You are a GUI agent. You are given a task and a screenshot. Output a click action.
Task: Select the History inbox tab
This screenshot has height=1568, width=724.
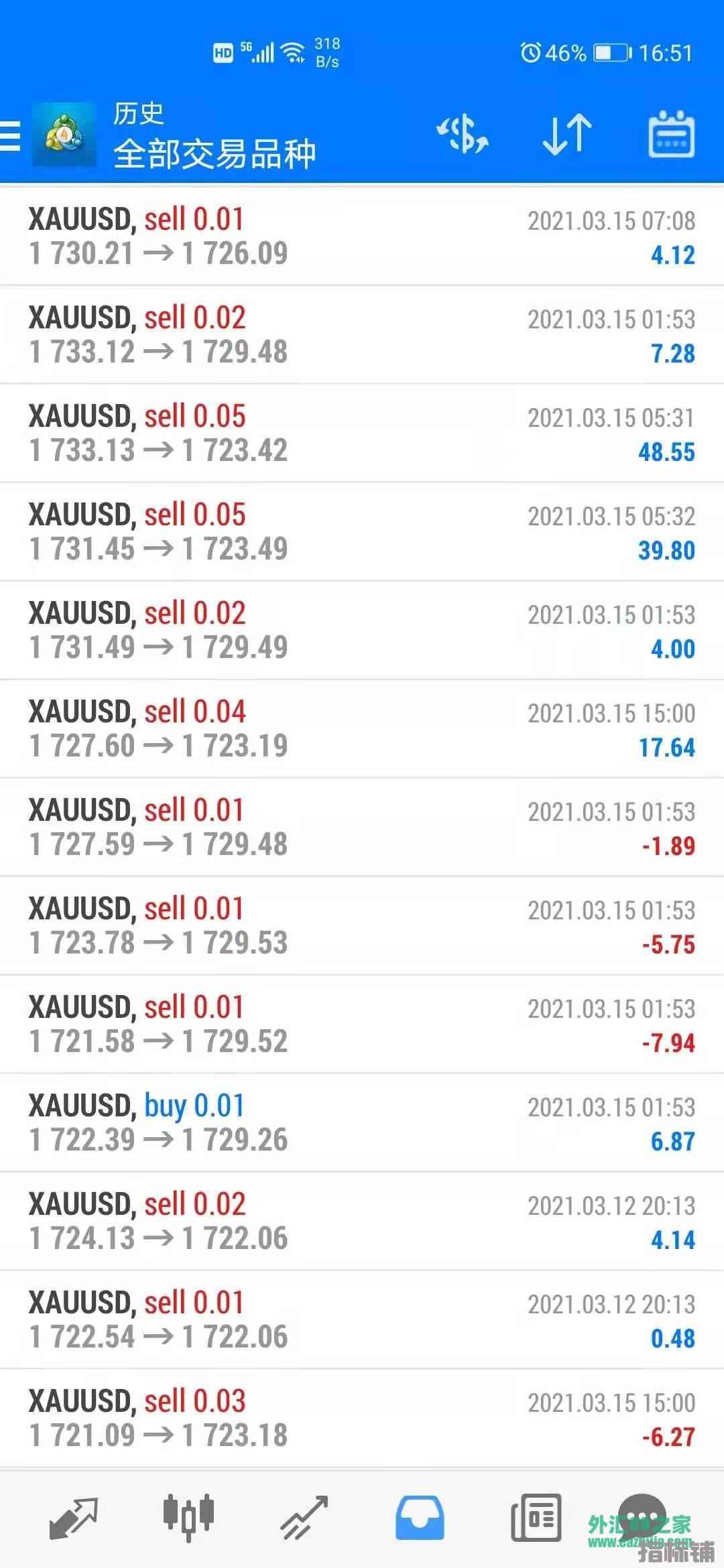click(x=420, y=1518)
